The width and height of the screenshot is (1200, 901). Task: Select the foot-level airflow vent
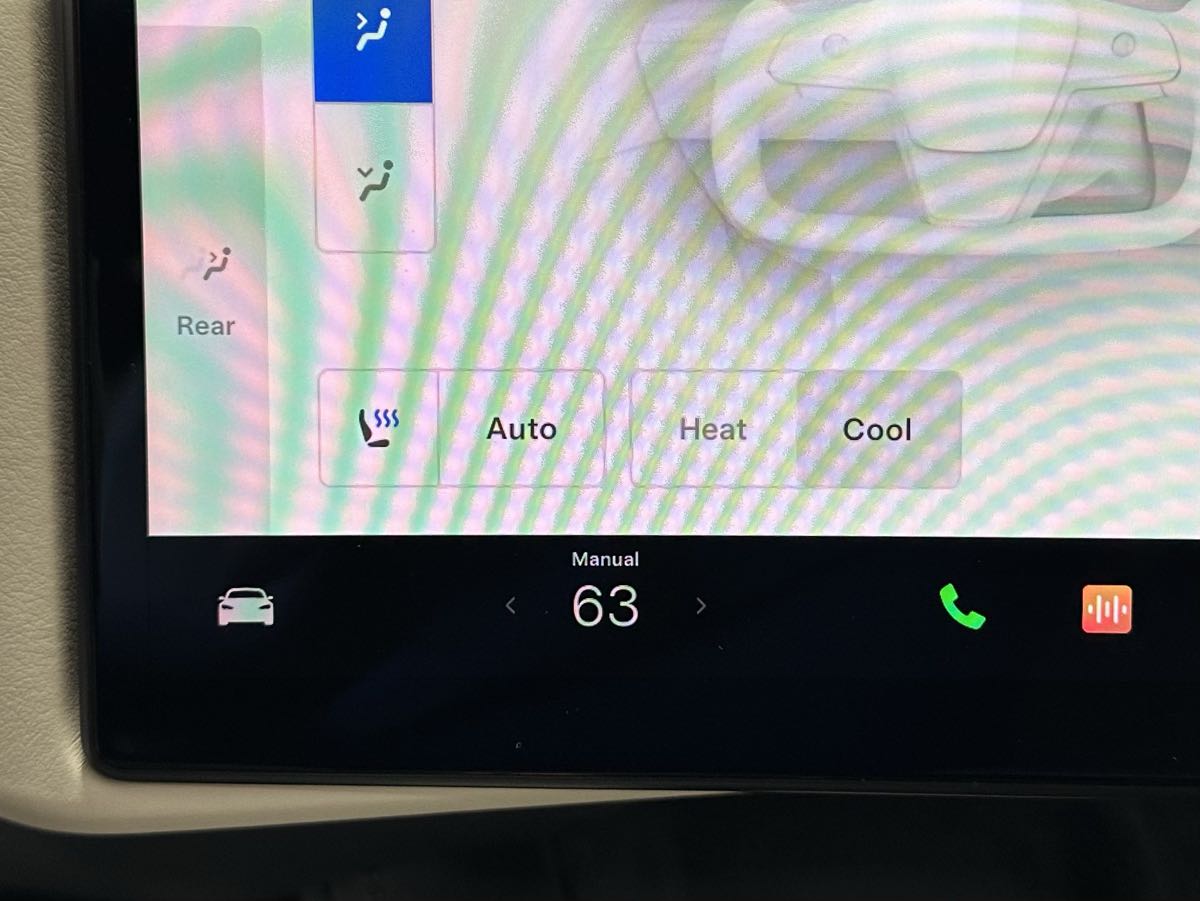(375, 182)
